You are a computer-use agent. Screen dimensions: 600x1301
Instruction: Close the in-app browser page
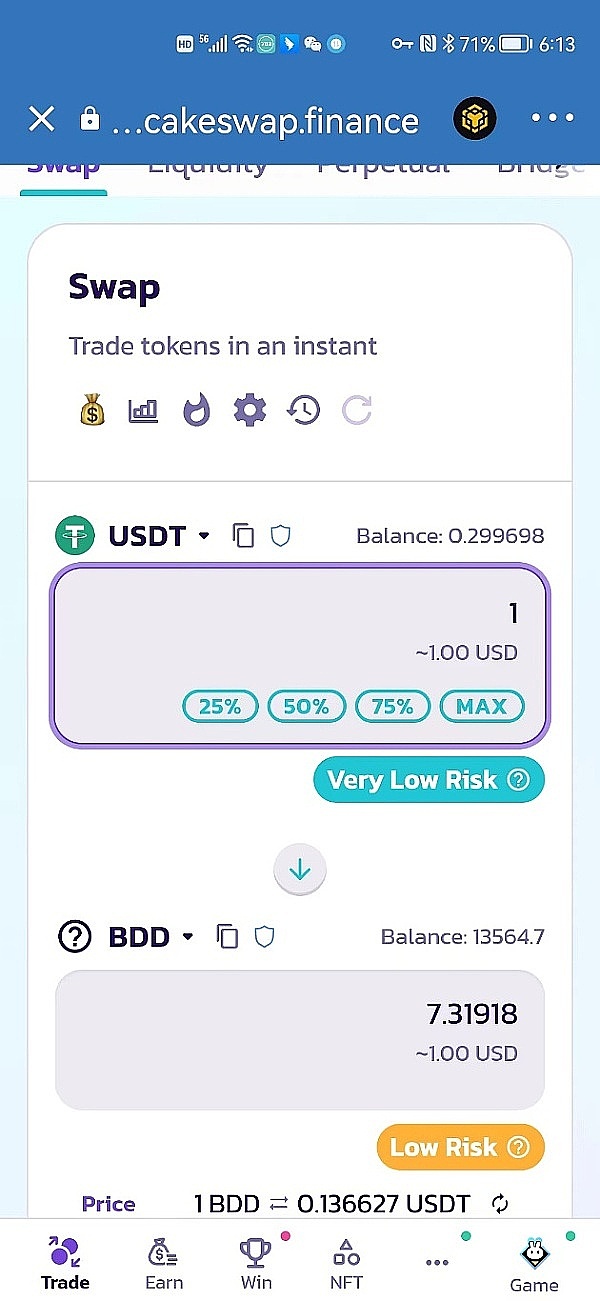tap(41, 120)
